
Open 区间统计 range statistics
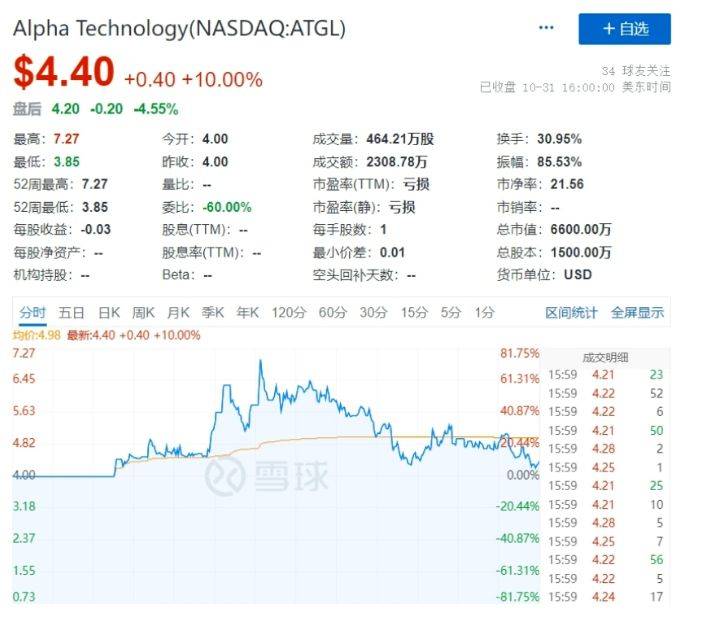[x=572, y=312]
